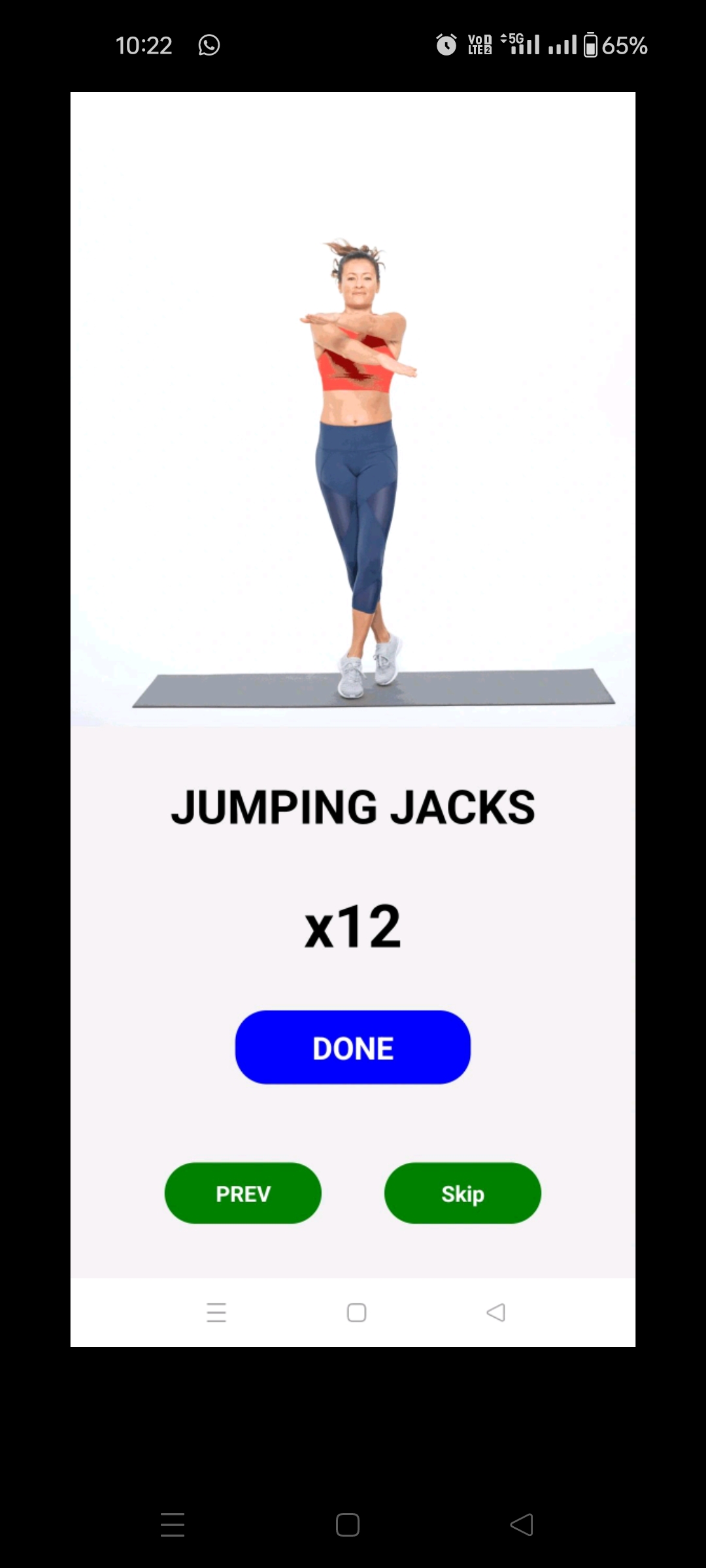The height and width of the screenshot is (1568, 706).
Task: Mark Jumping Jacks as done
Action: click(x=353, y=1047)
